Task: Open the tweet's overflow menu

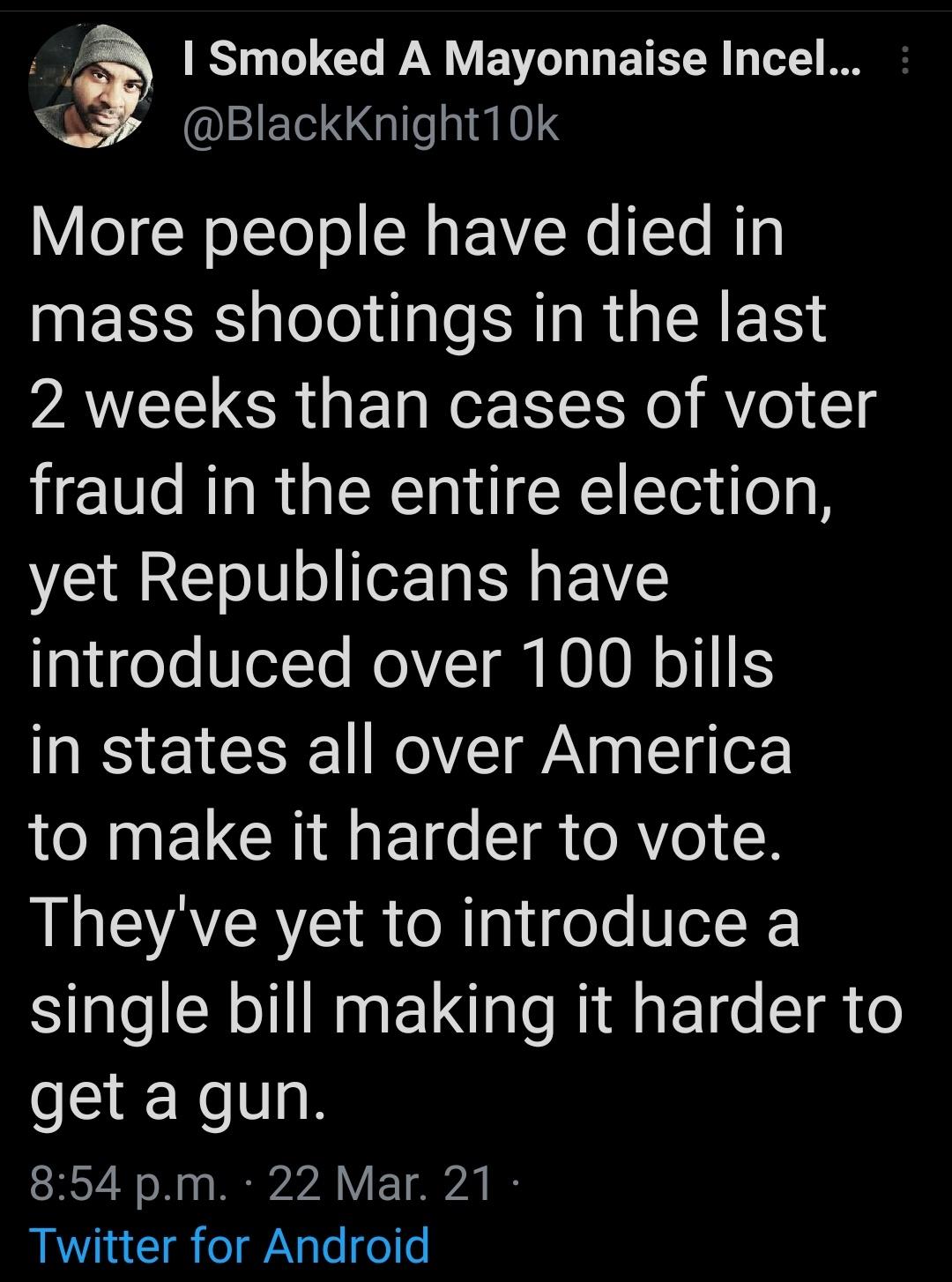Action: pyautogui.click(x=902, y=63)
